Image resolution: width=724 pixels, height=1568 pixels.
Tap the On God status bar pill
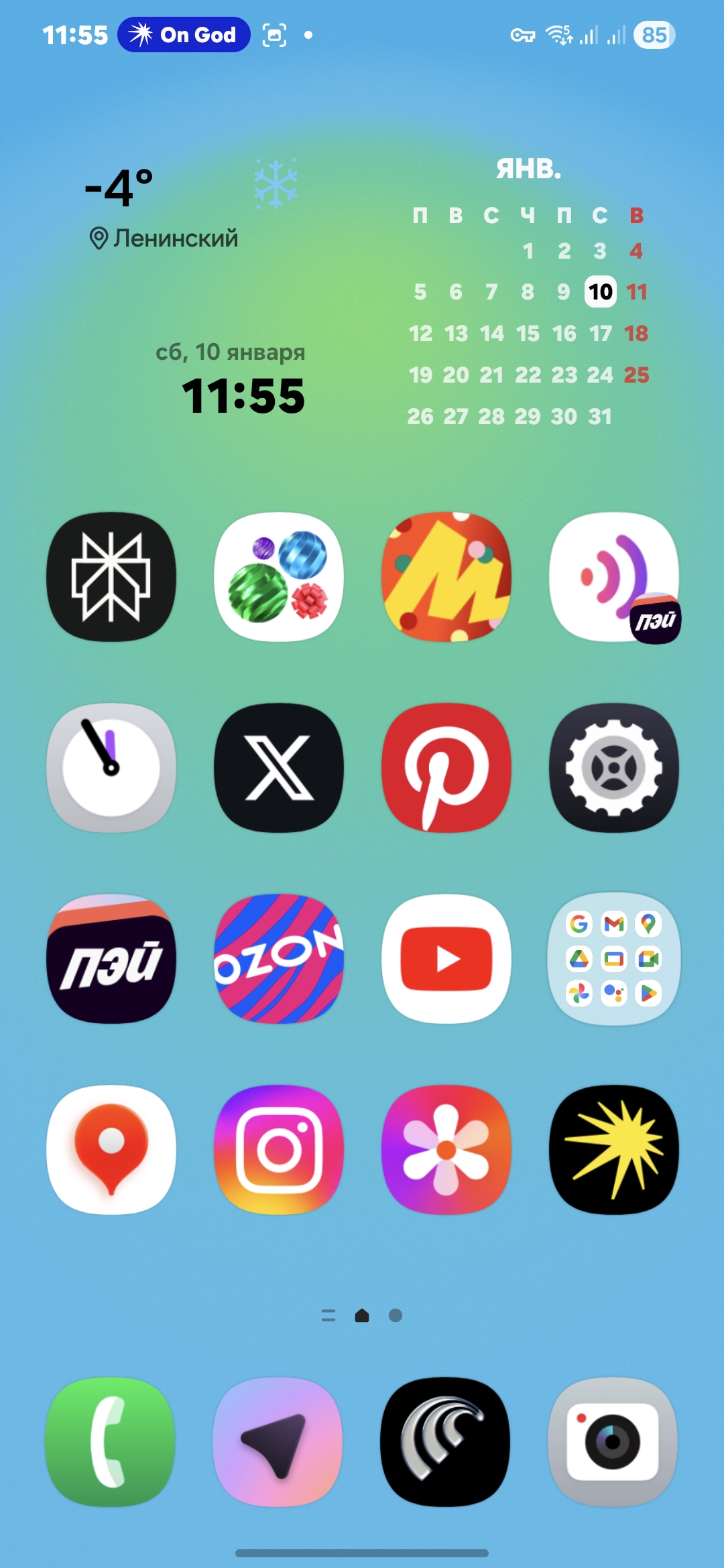click(x=184, y=35)
